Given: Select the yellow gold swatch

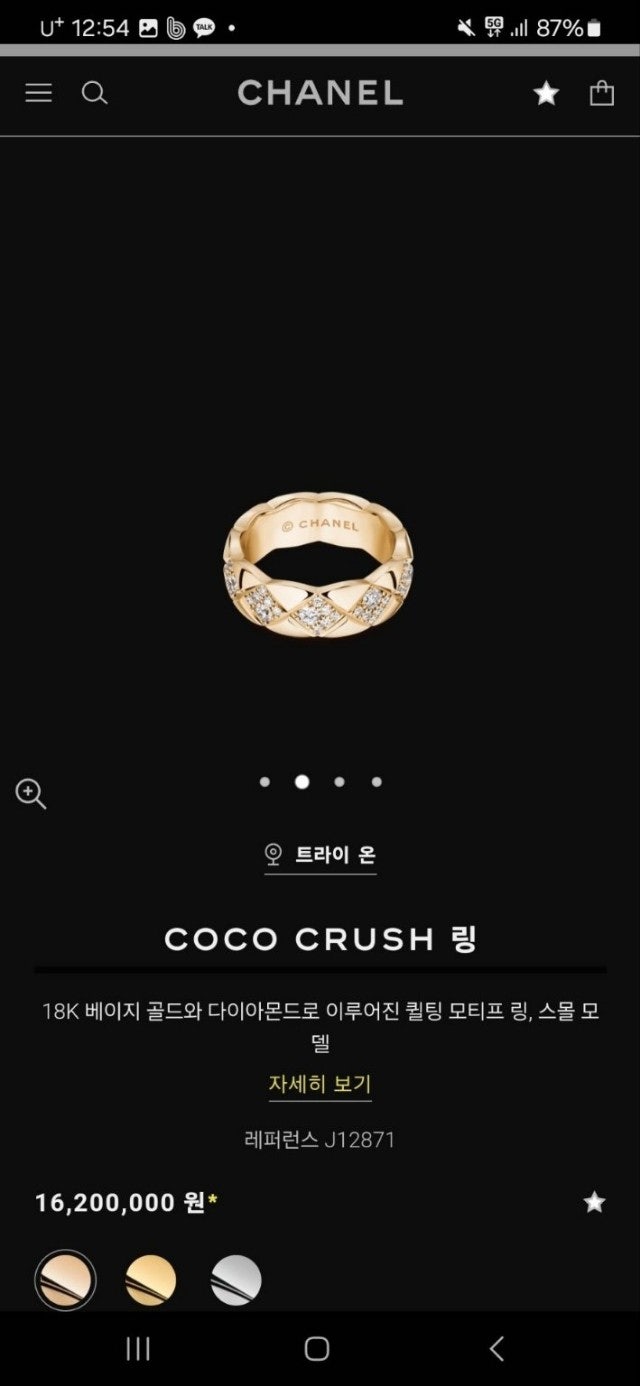Looking at the screenshot, I should click(x=151, y=1280).
